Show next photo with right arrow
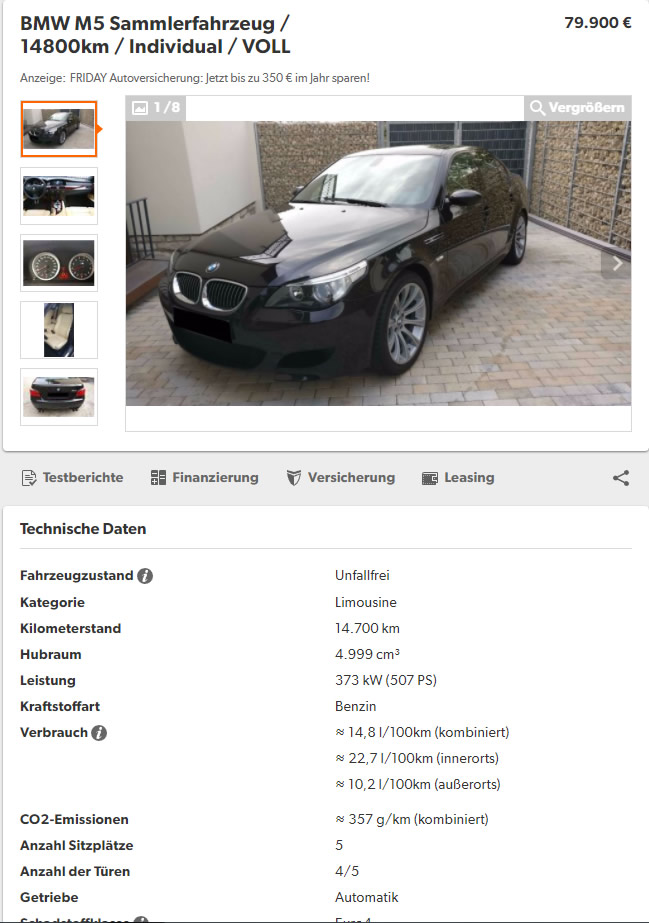Screen dimensions: 649x923 click(x=616, y=264)
